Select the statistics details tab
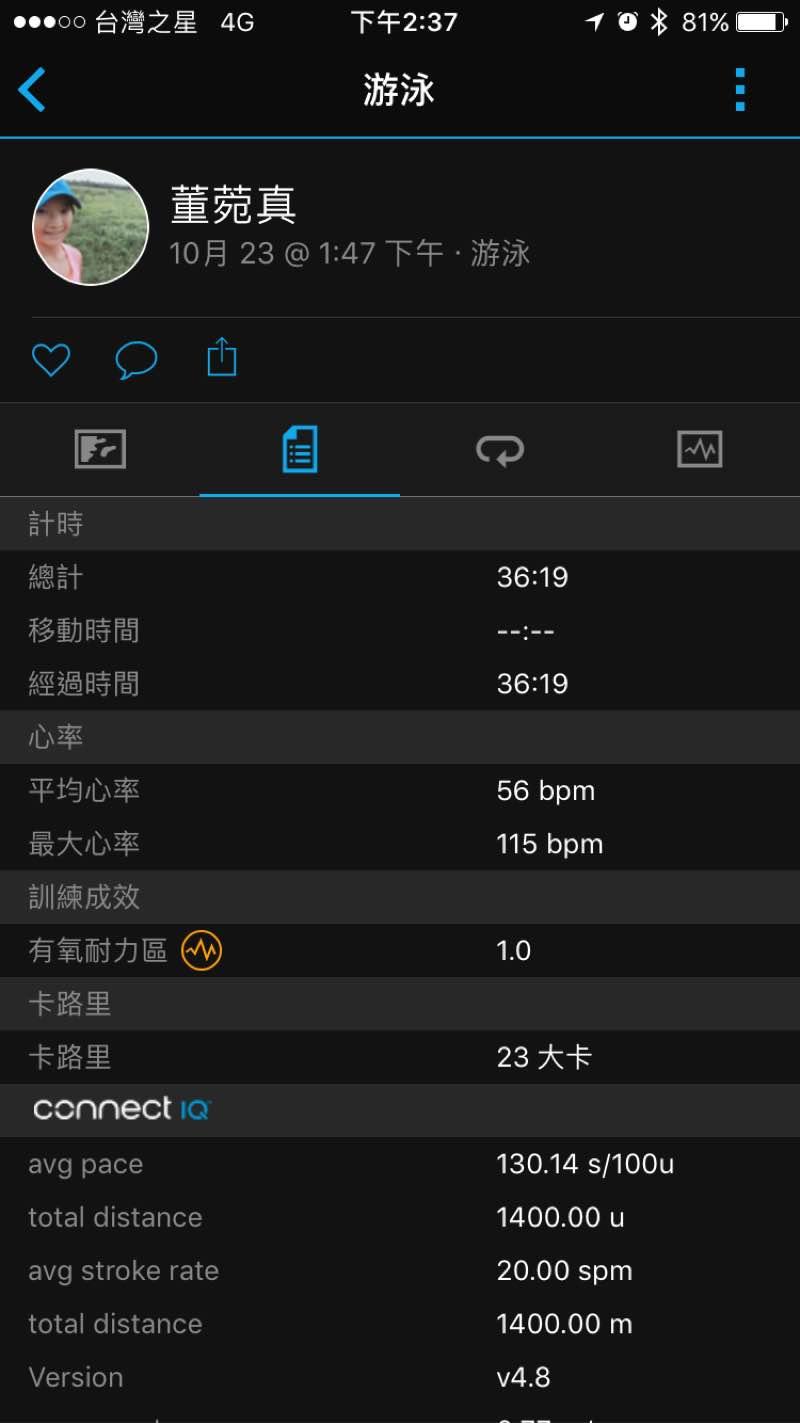The height and width of the screenshot is (1423, 800). [300, 449]
